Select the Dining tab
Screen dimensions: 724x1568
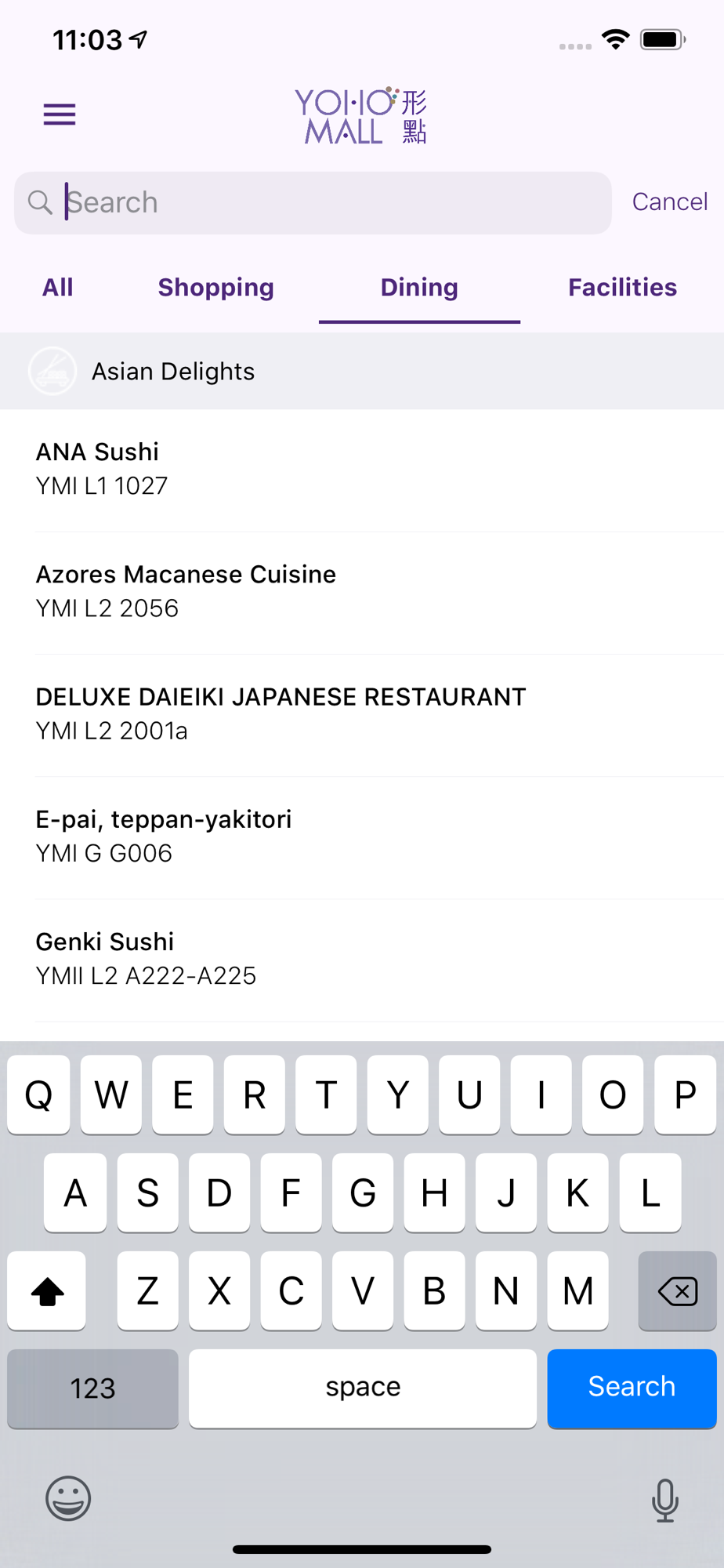coord(419,287)
